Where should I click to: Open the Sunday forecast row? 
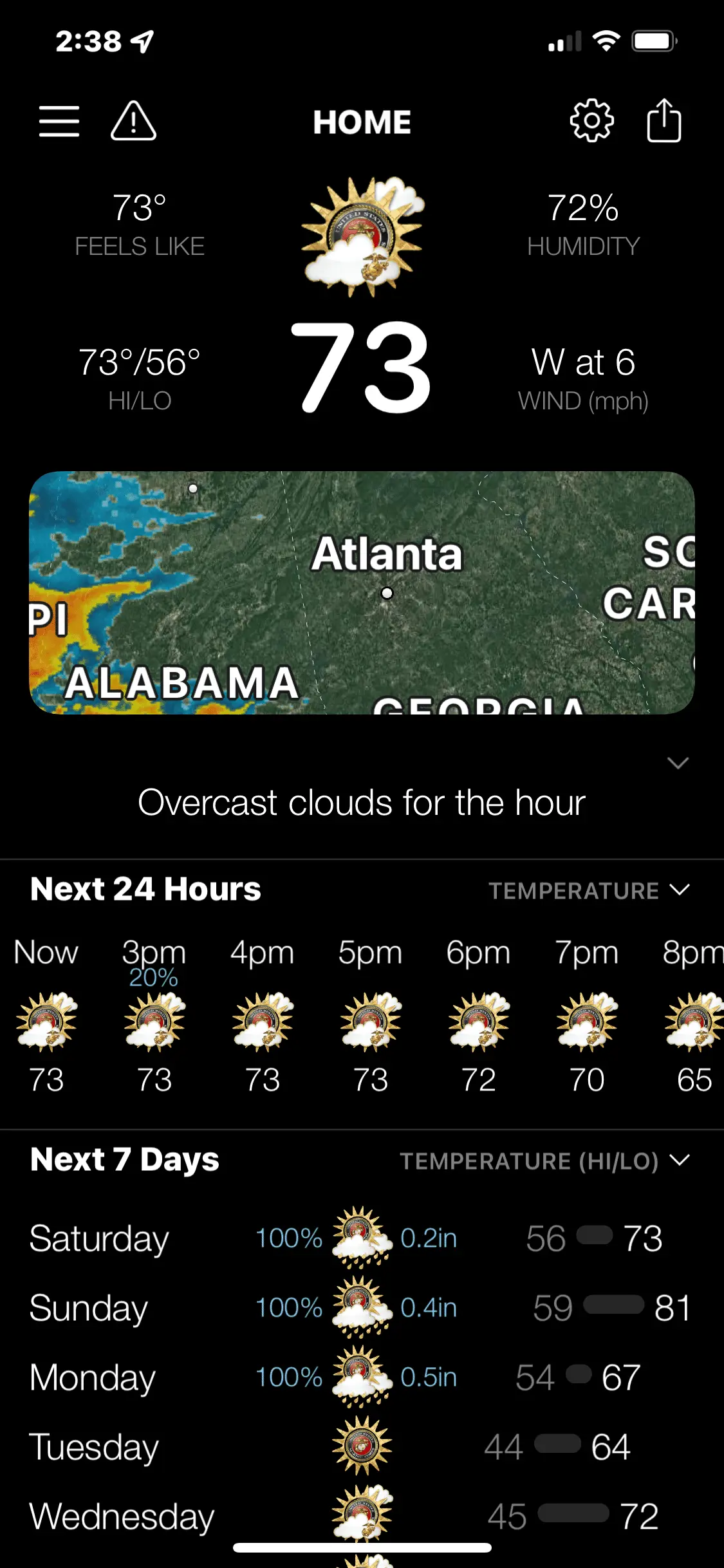pyautogui.click(x=360, y=1308)
